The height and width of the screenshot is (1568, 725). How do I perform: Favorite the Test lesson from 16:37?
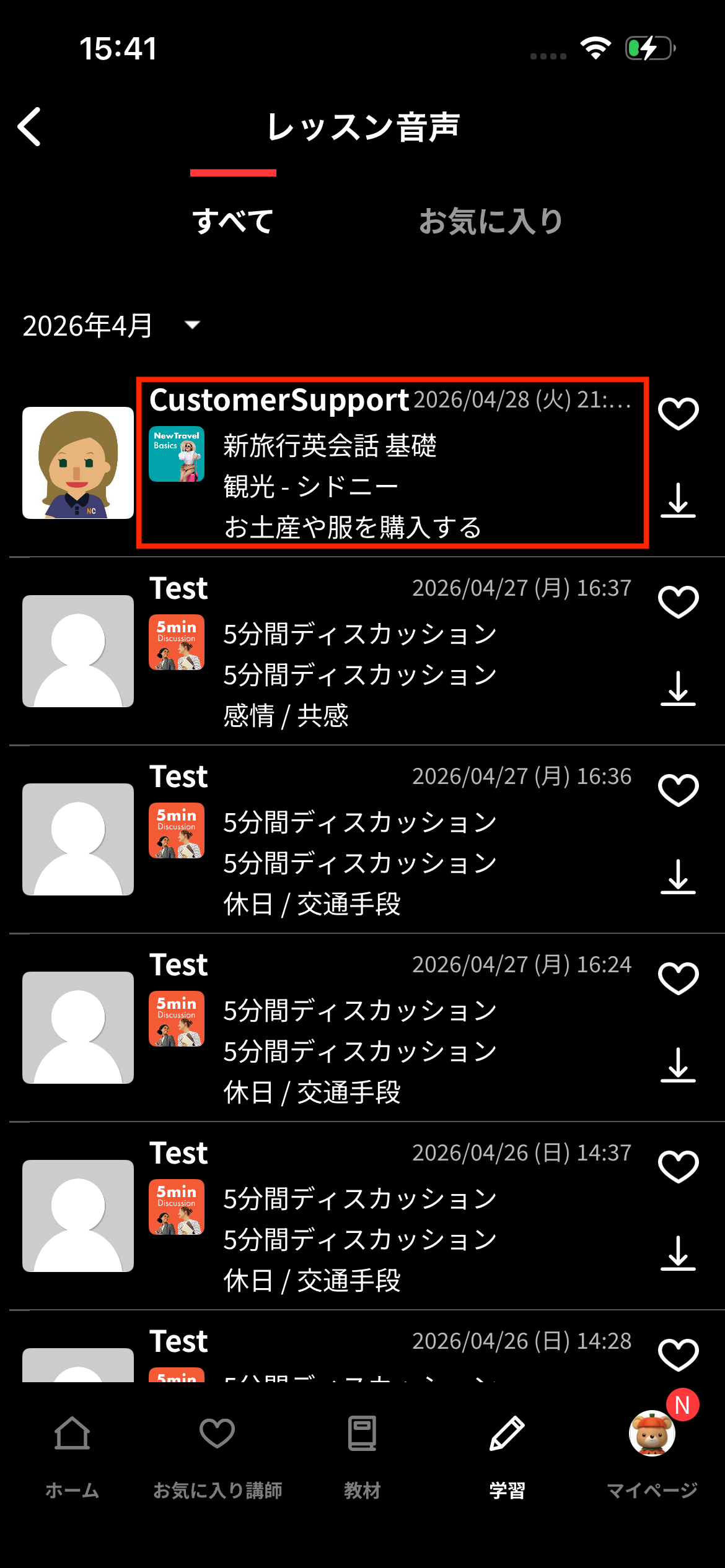[x=678, y=601]
